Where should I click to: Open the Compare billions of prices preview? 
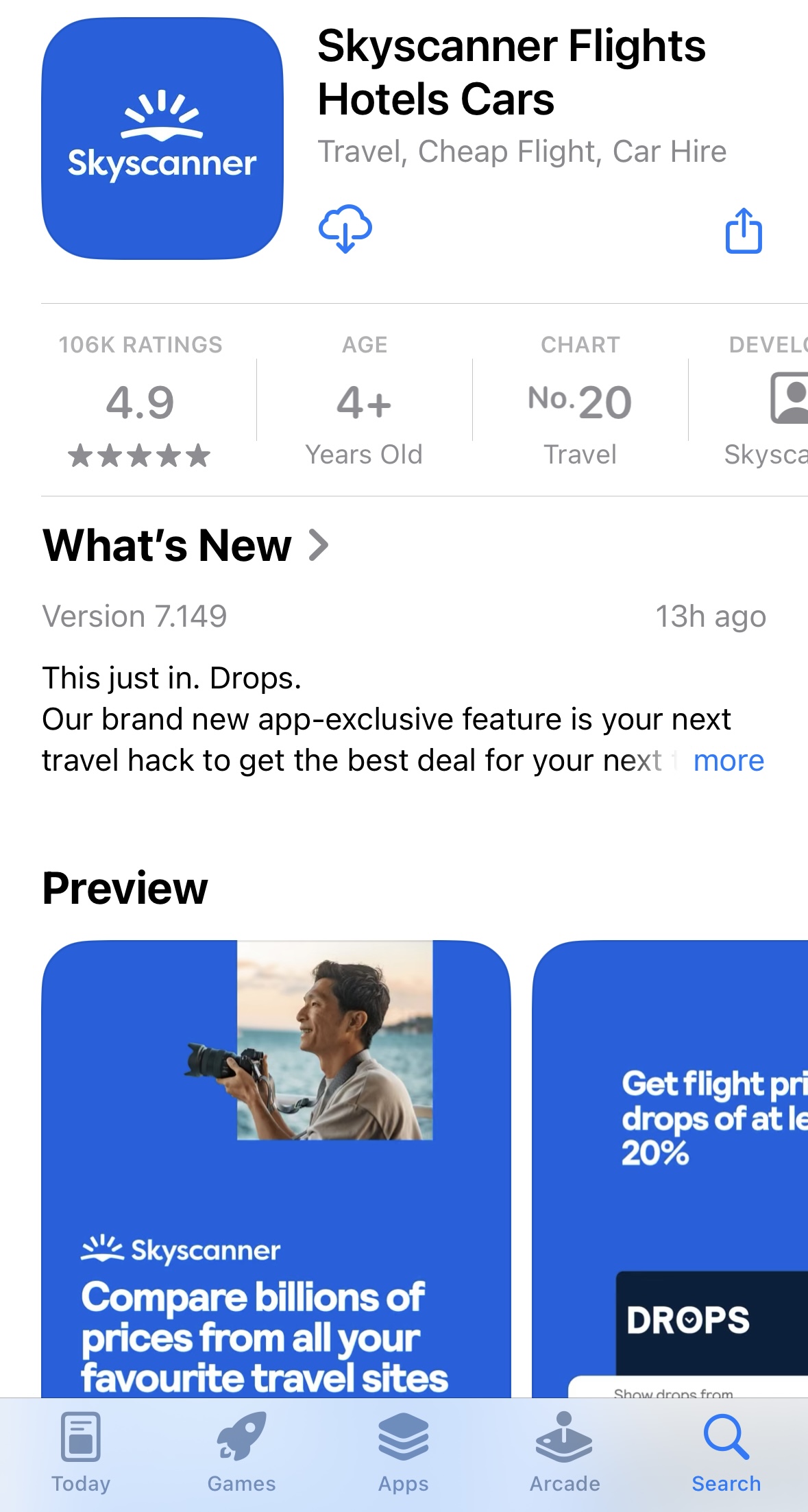click(276, 1166)
